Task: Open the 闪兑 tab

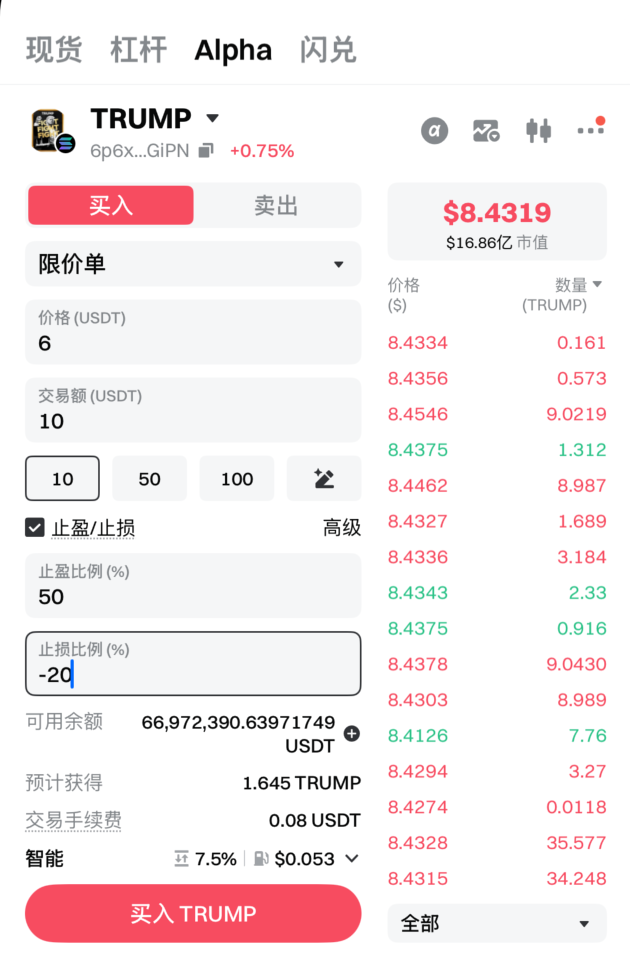Action: (327, 49)
